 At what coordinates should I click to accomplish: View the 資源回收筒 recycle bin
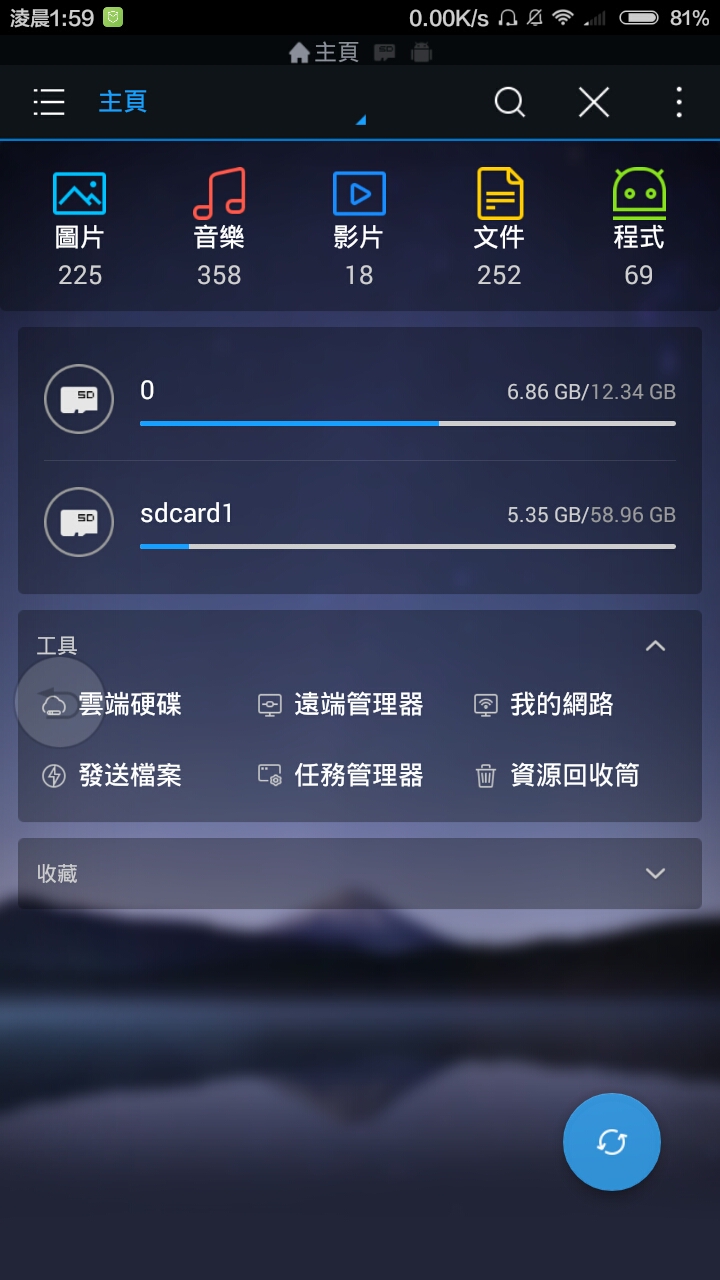coord(557,776)
